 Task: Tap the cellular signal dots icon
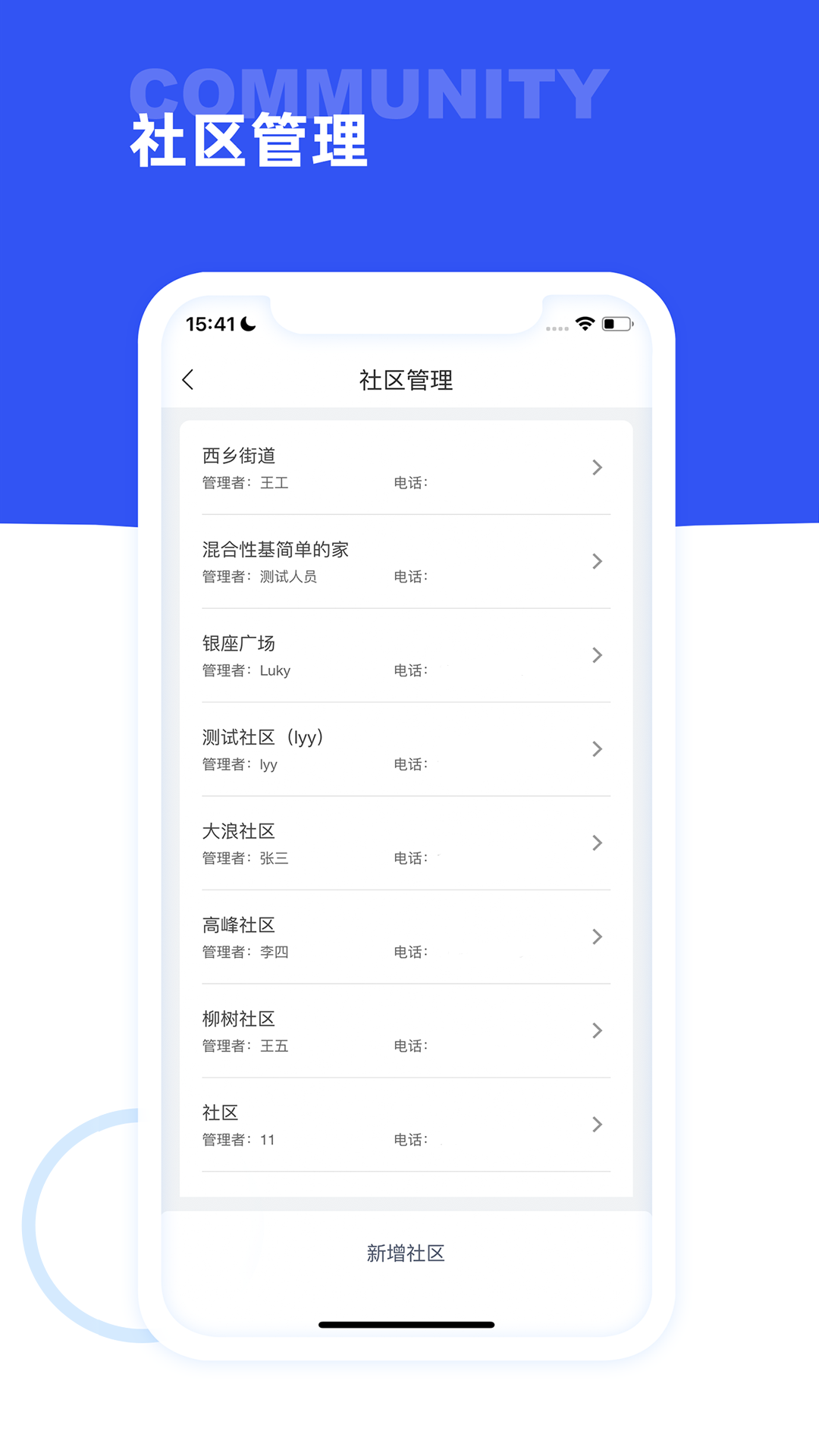[x=557, y=328]
